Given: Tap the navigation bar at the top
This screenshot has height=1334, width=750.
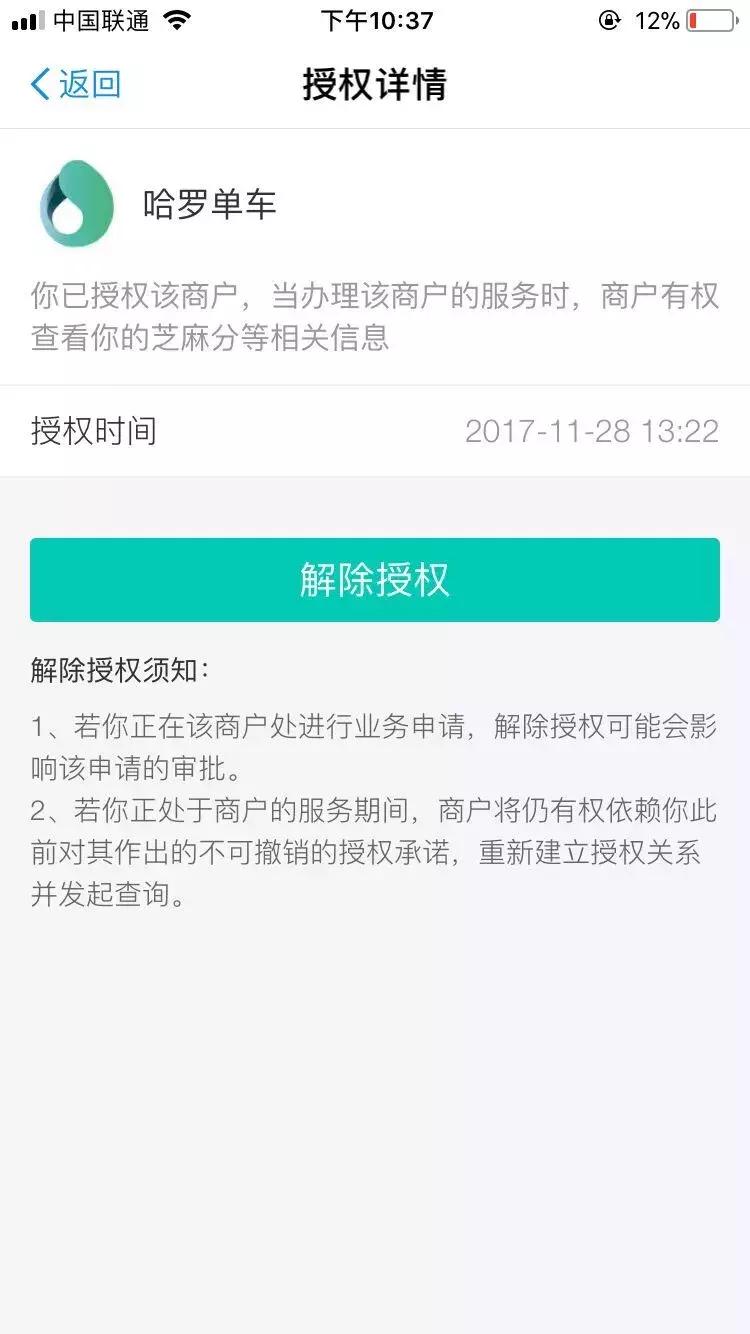Looking at the screenshot, I should pyautogui.click(x=375, y=86).
